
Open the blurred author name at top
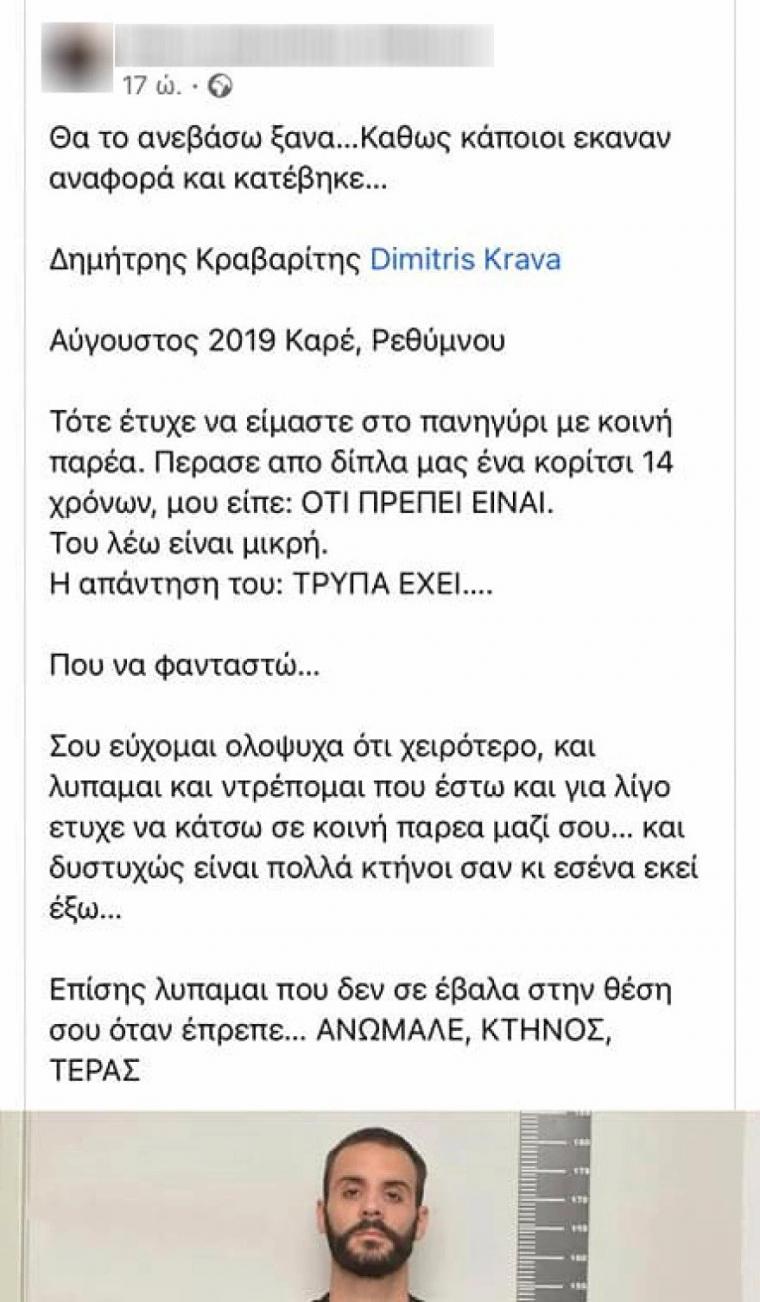[x=303, y=44]
